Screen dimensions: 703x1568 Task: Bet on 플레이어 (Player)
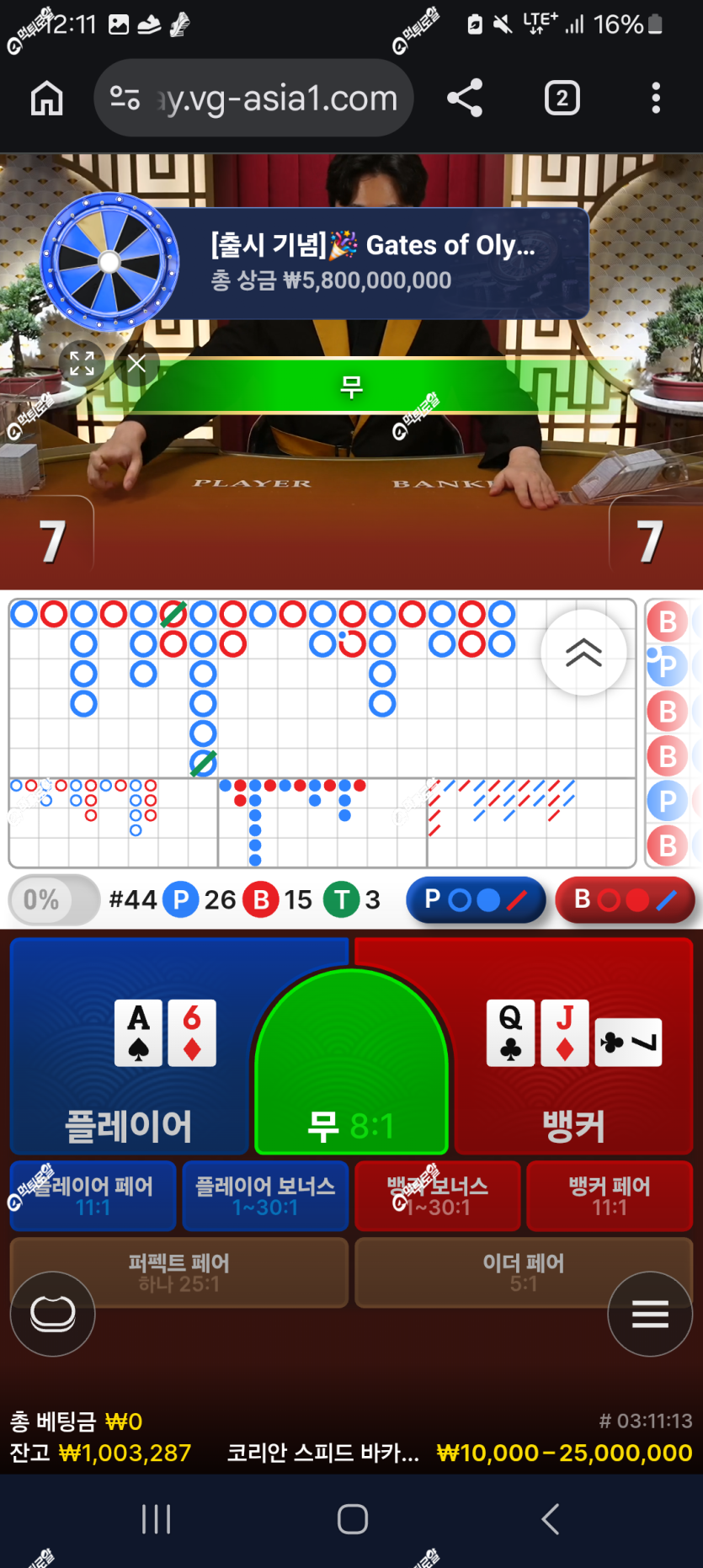(x=130, y=1046)
